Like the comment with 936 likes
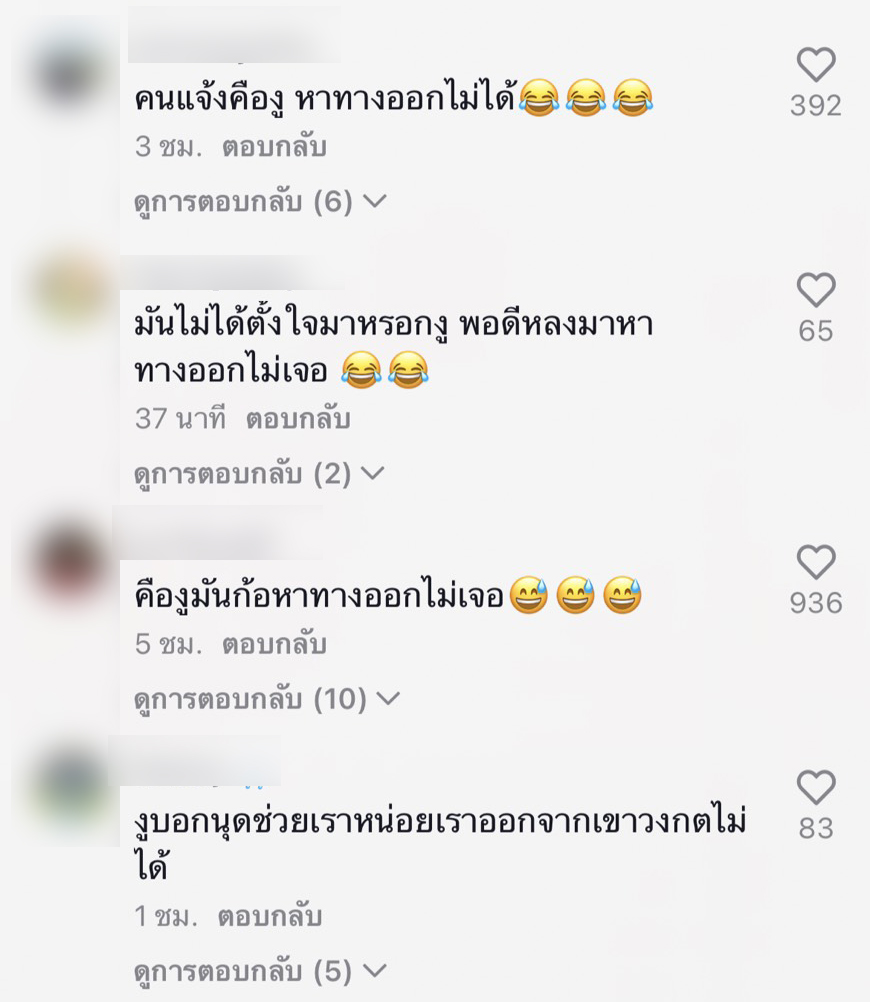The height and width of the screenshot is (1002, 870). tap(815, 563)
